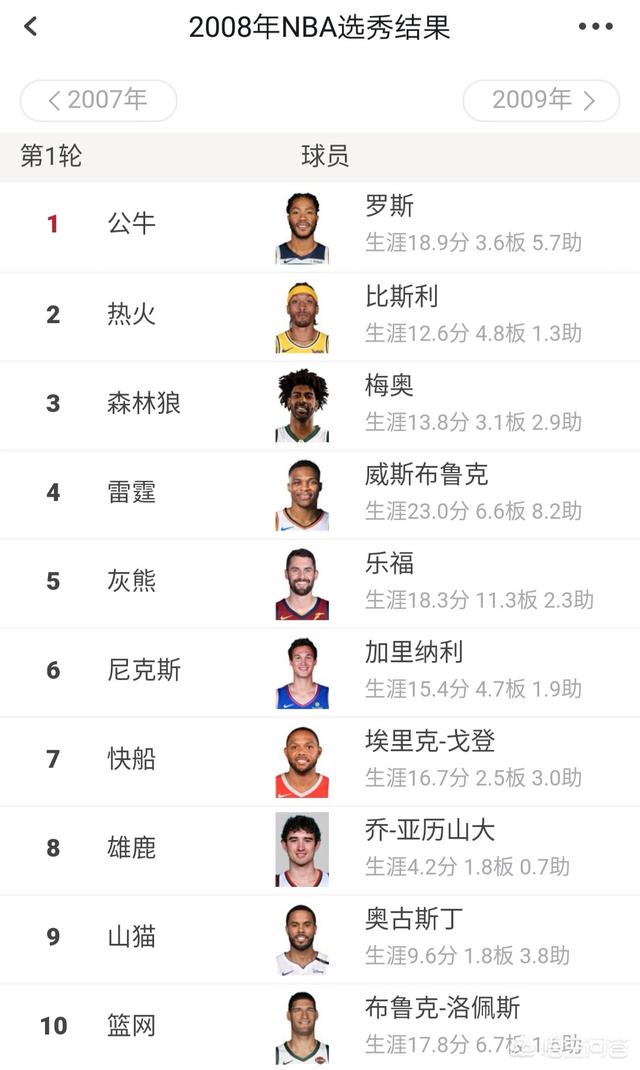Image resolution: width=640 pixels, height=1070 pixels.
Task: Go back using the top-left arrow
Action: 31,27
